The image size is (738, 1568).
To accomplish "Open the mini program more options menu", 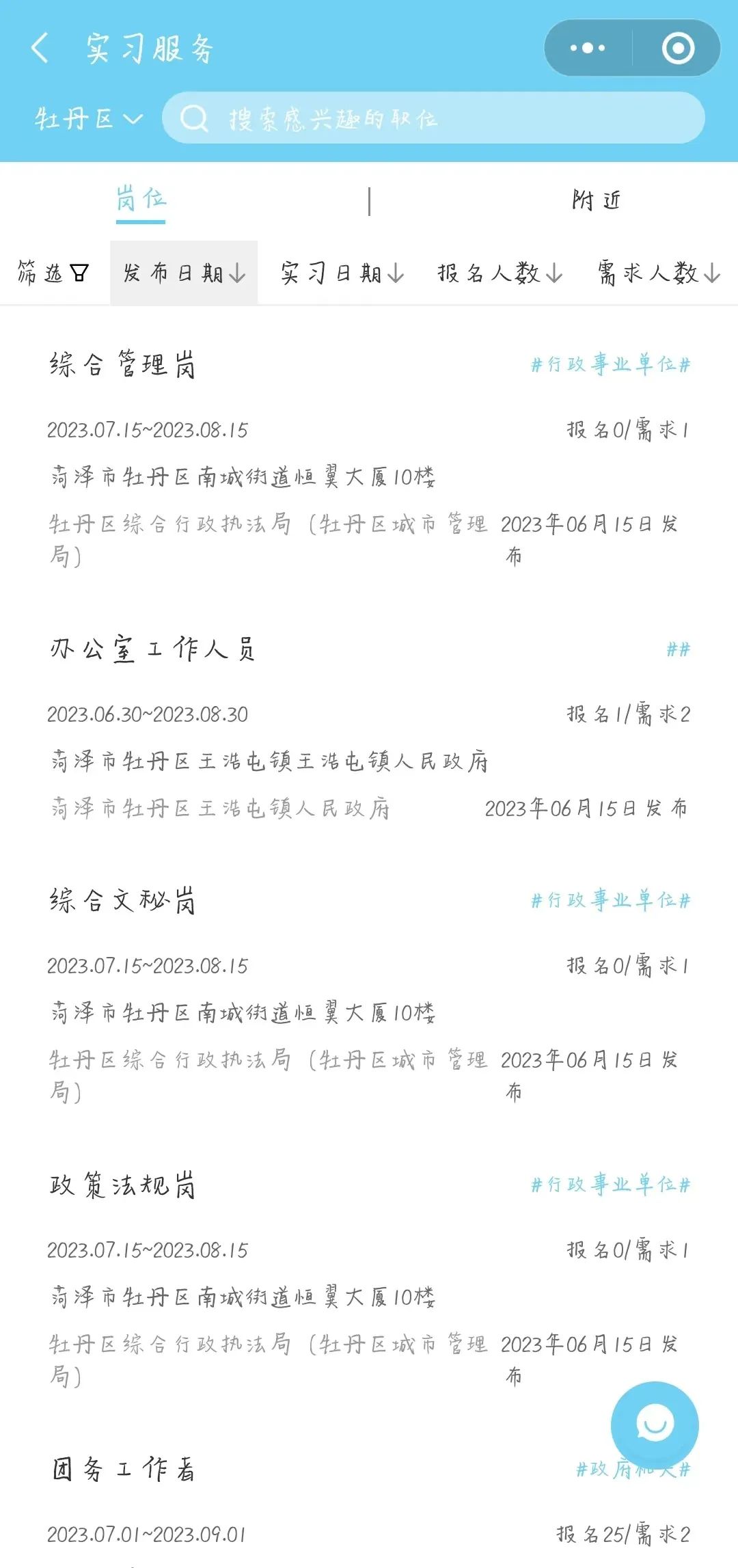I will 588,48.
